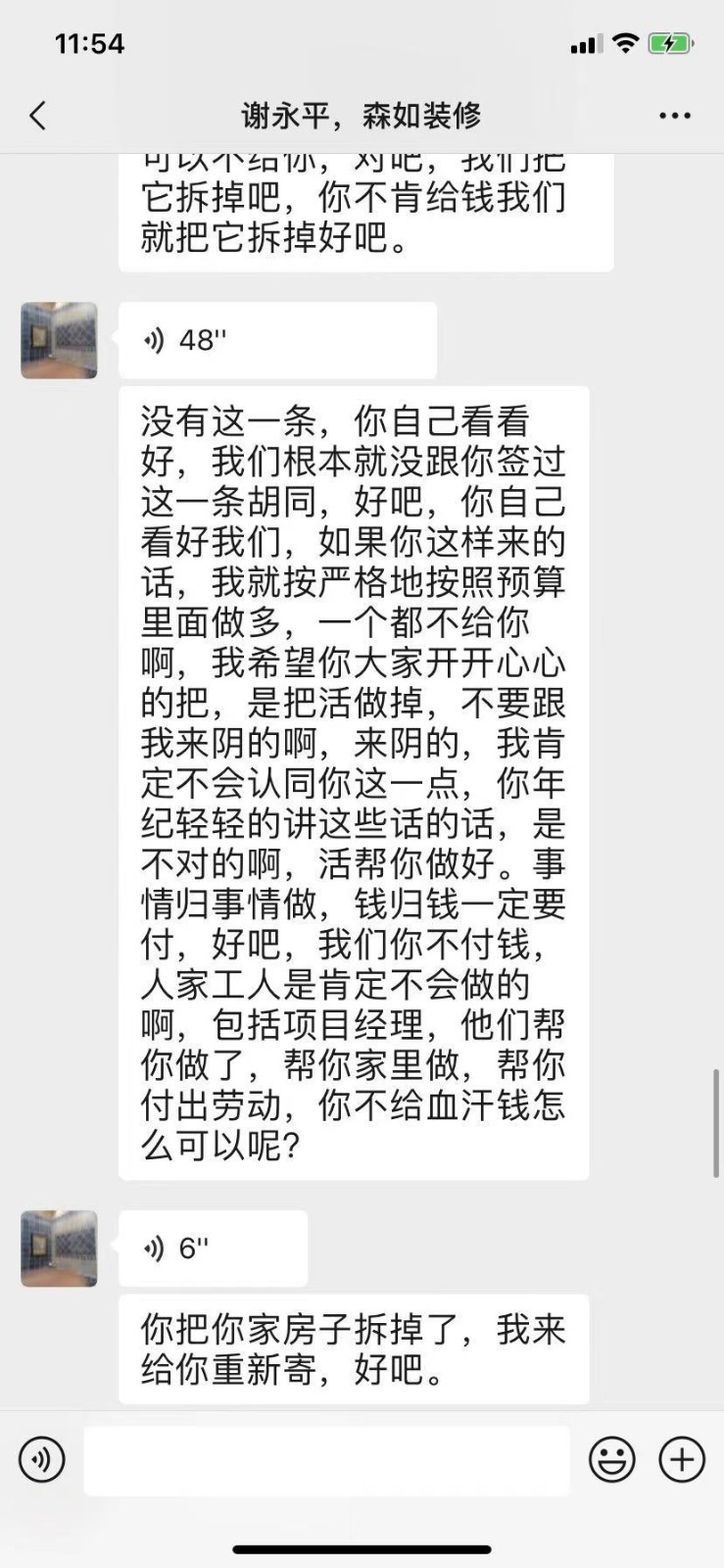724x1568 pixels.
Task: Play the 48-second voice message
Action: tap(276, 340)
